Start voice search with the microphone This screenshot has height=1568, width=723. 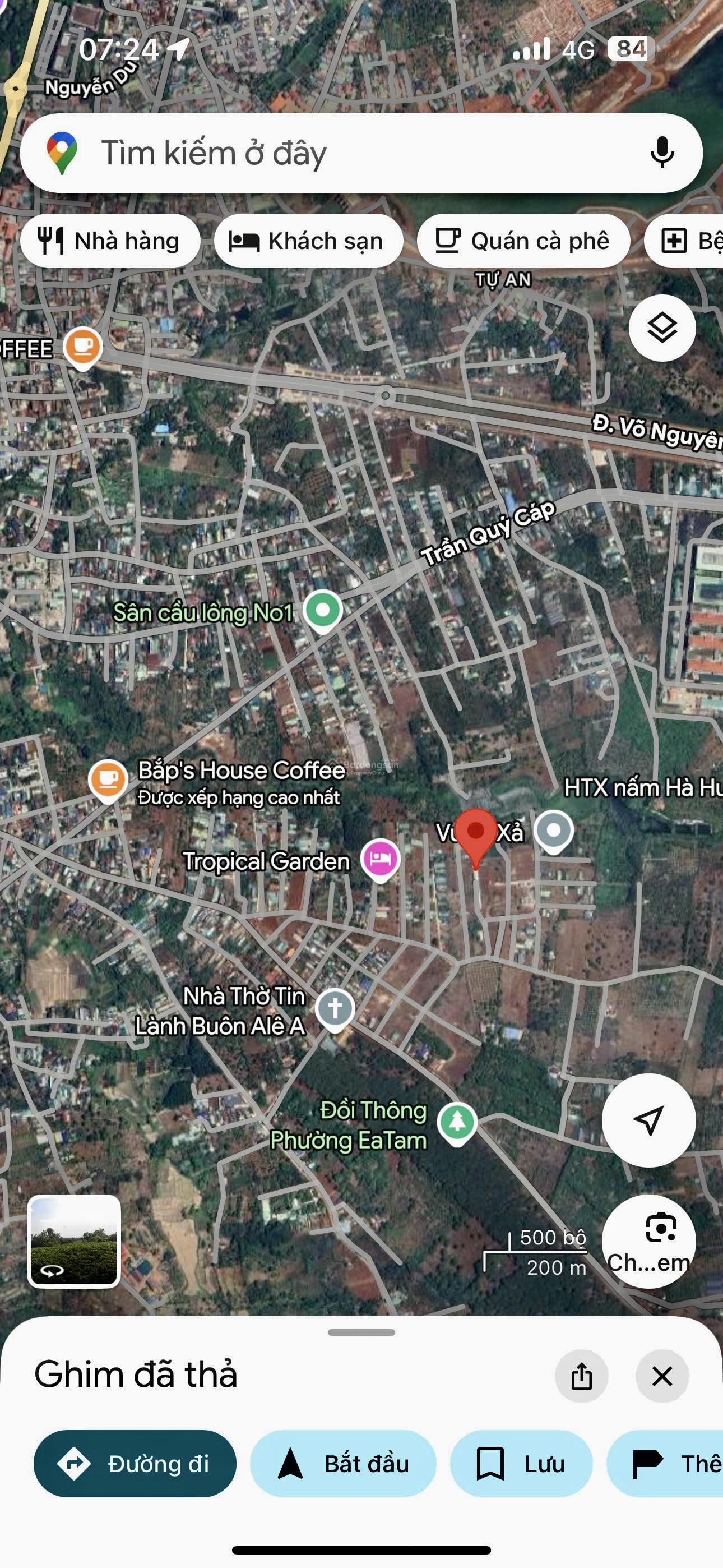tap(661, 153)
